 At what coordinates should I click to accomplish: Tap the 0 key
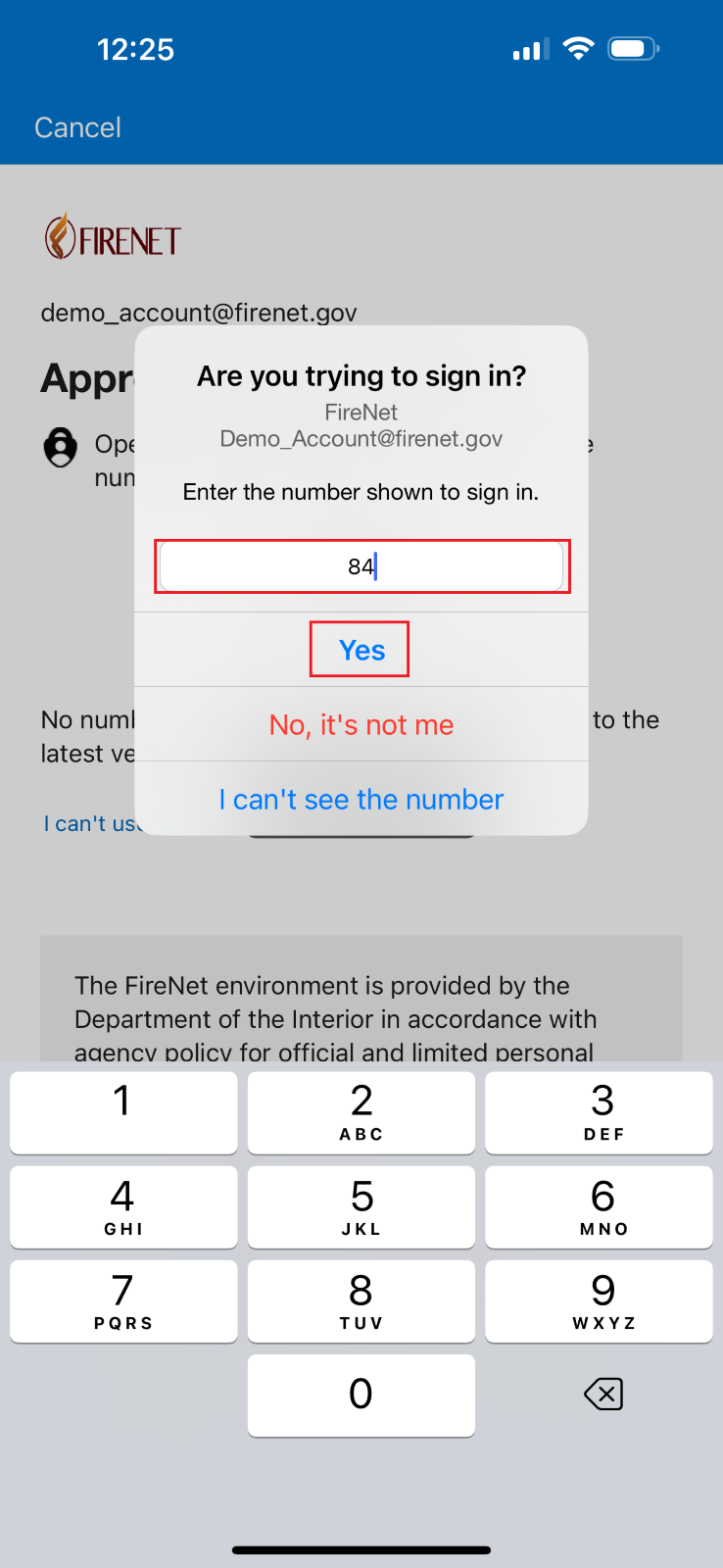[361, 1395]
